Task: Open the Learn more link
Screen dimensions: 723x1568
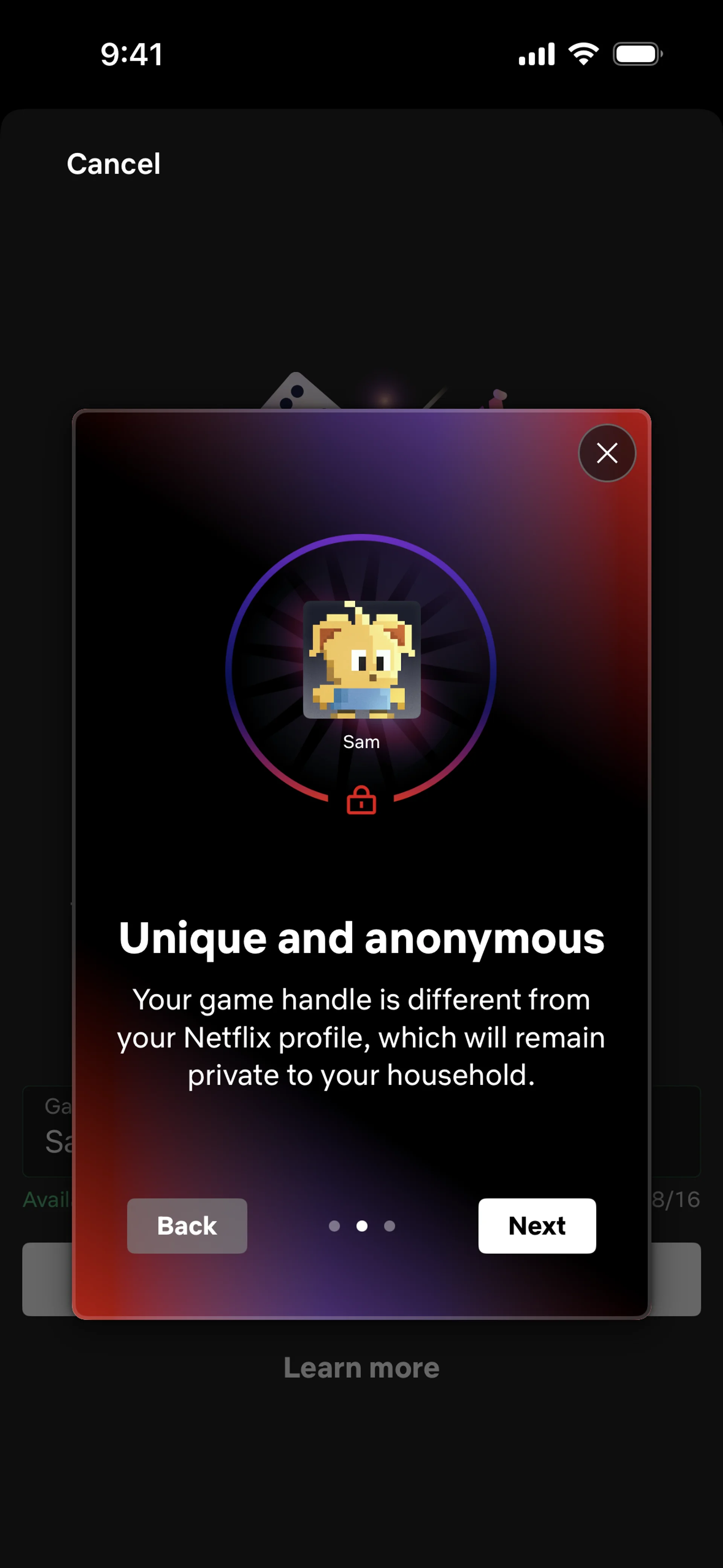Action: (x=361, y=1368)
